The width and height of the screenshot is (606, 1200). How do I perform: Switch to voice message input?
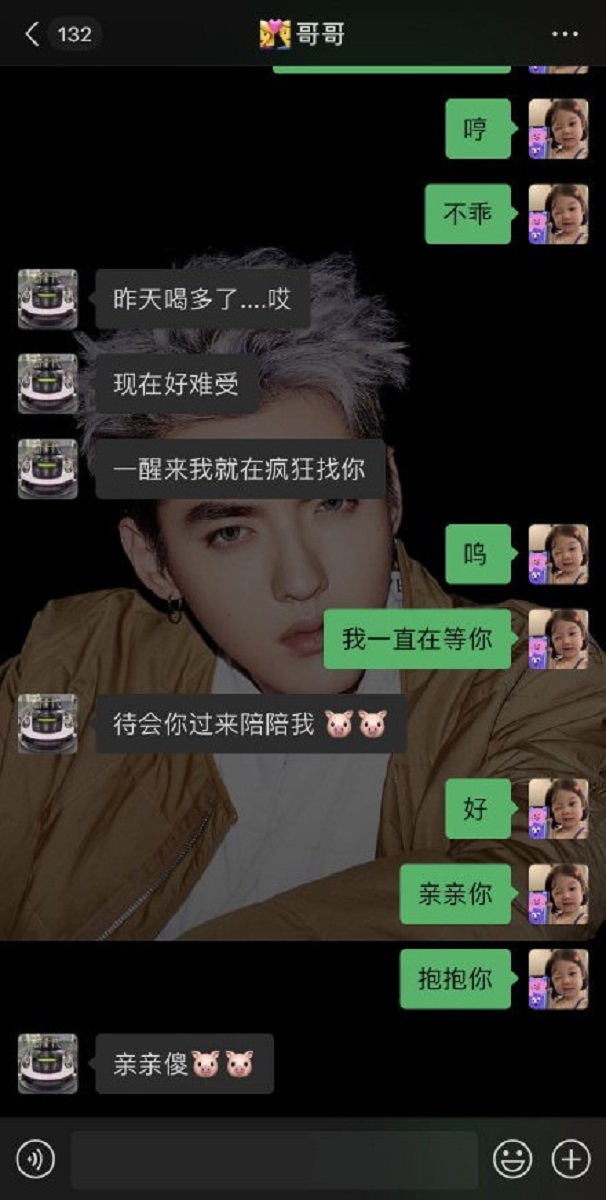coord(35,1159)
